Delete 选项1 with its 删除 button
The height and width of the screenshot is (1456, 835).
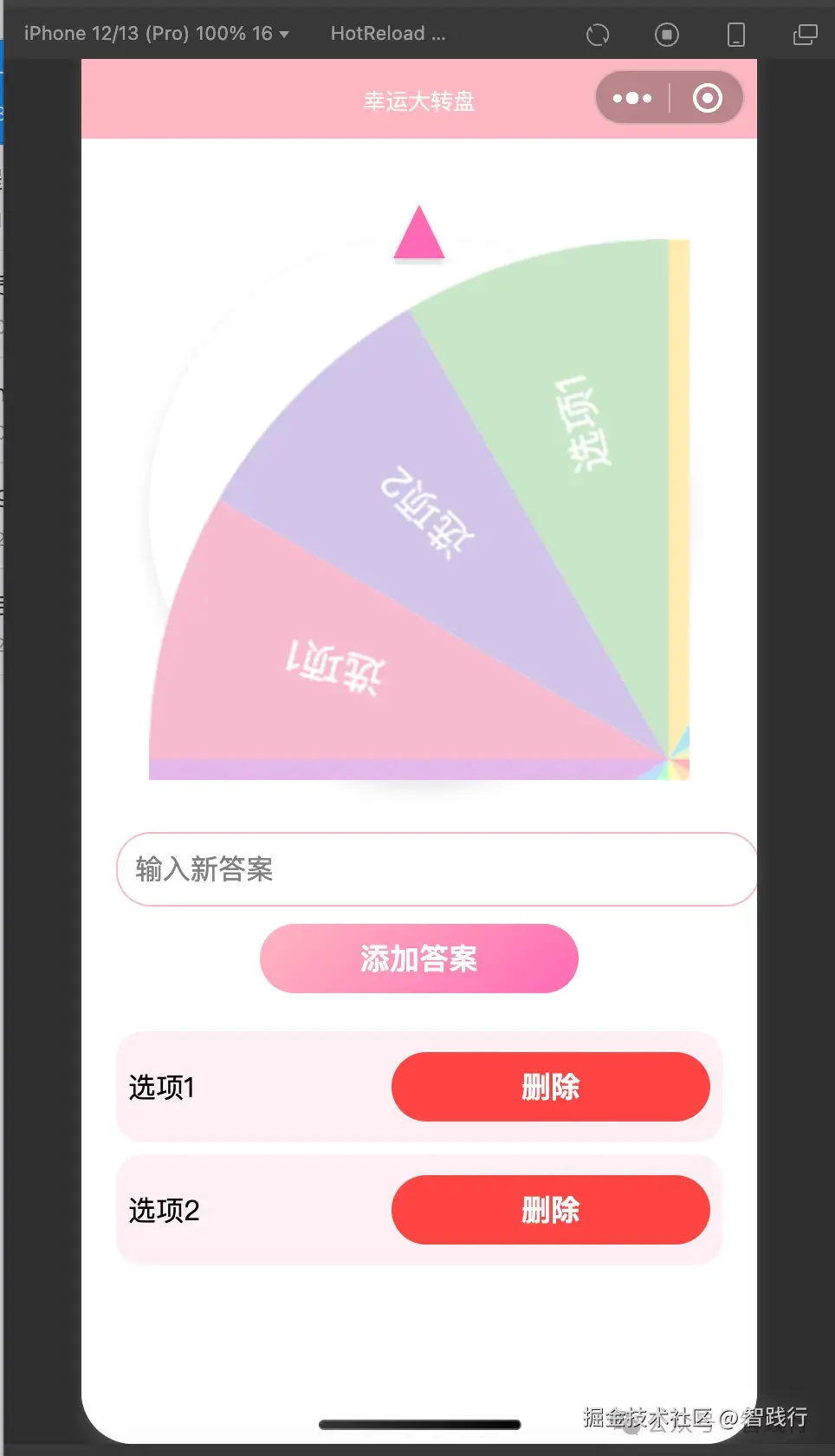click(x=550, y=1087)
